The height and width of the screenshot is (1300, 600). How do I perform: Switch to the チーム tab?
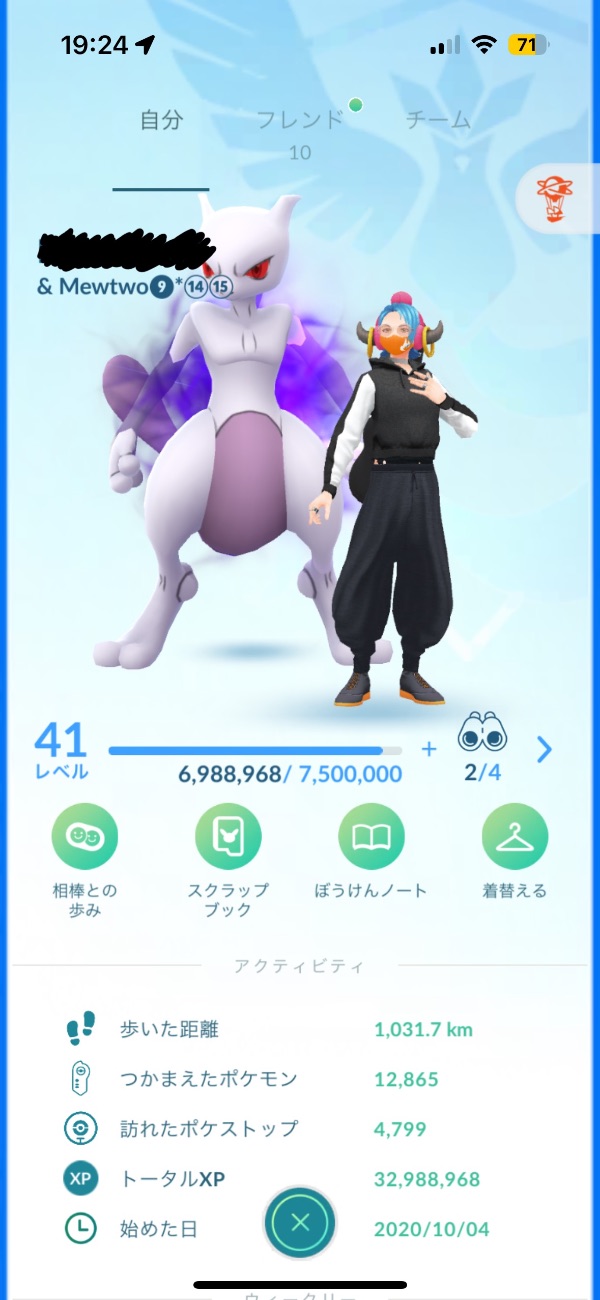(x=438, y=121)
